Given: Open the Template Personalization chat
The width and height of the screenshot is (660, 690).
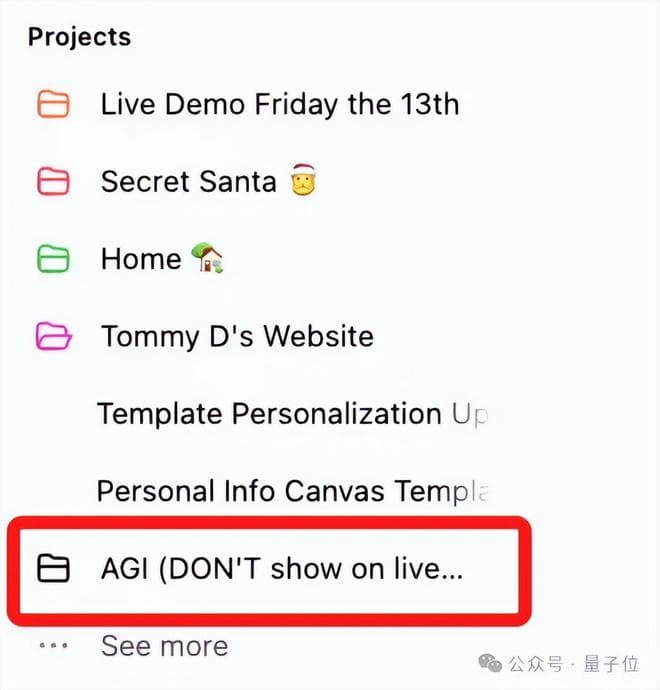Looking at the screenshot, I should click(x=290, y=413).
